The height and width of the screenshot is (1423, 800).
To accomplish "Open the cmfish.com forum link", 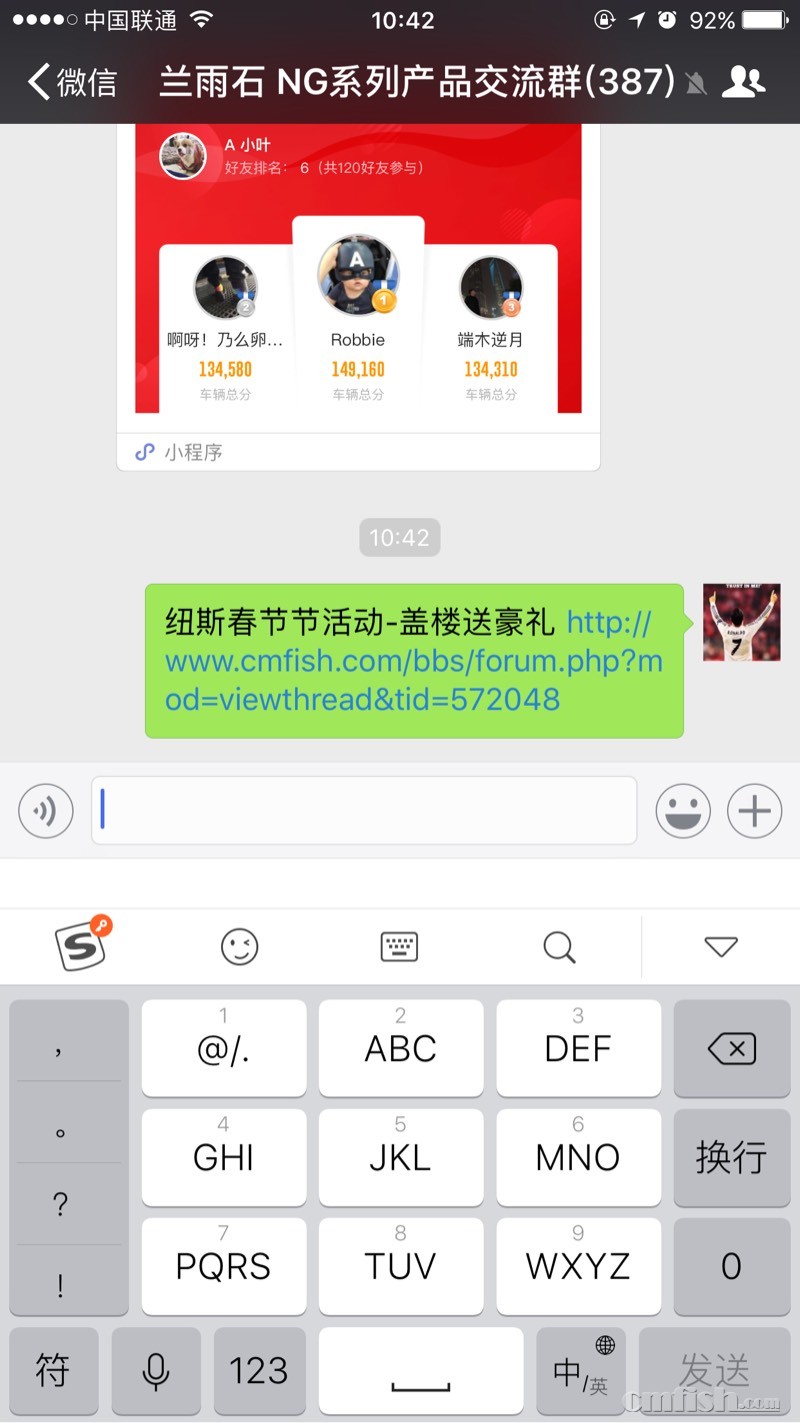I will pos(413,662).
